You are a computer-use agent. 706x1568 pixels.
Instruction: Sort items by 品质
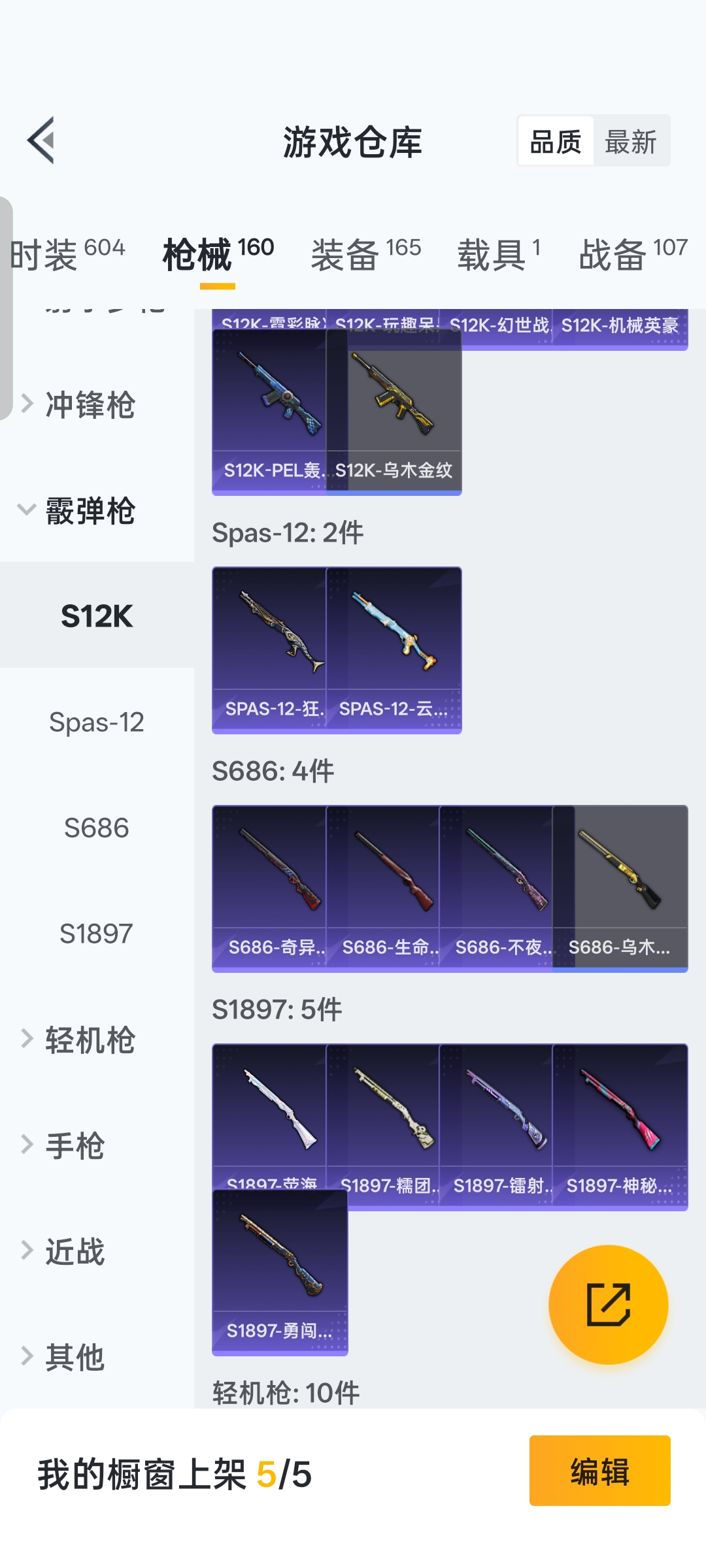[x=556, y=141]
